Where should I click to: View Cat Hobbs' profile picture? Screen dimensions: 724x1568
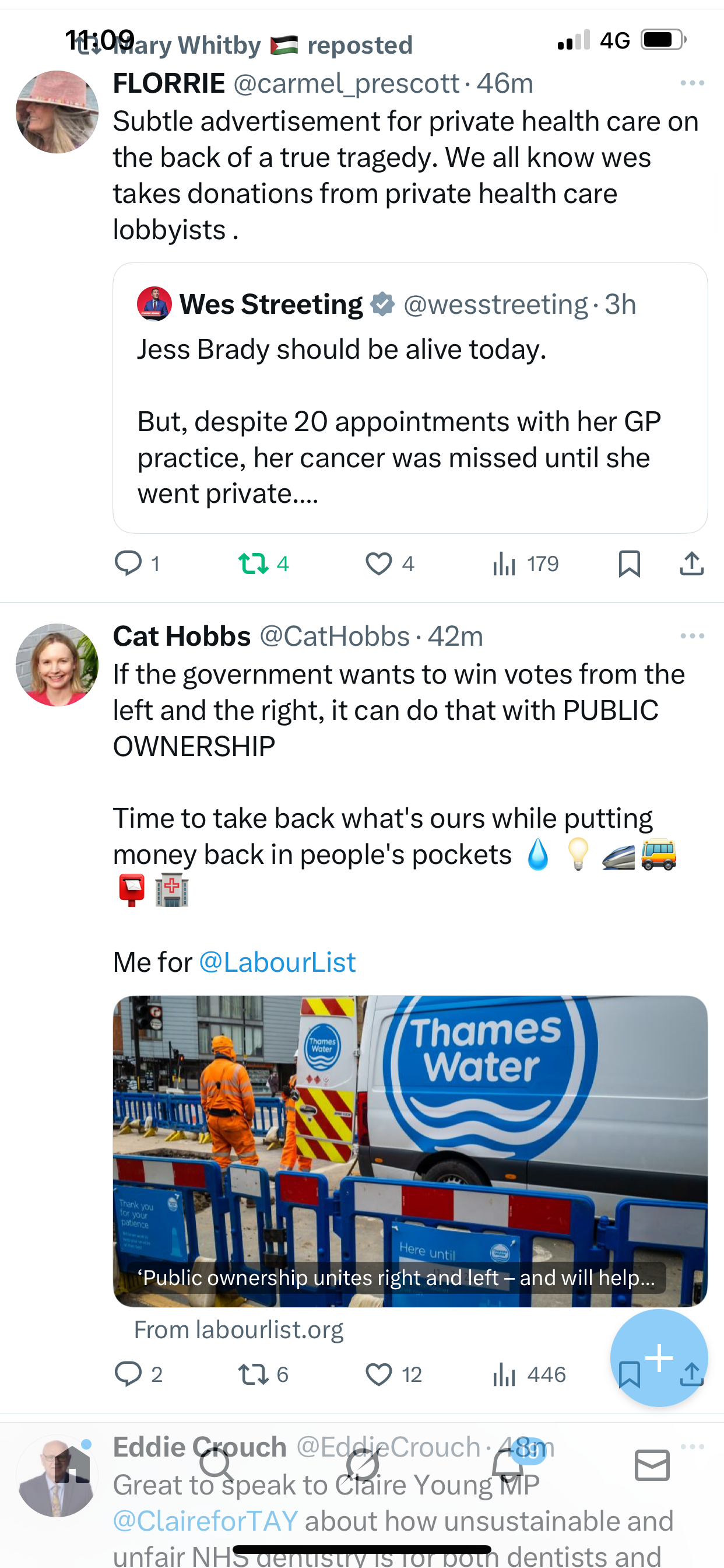click(57, 664)
